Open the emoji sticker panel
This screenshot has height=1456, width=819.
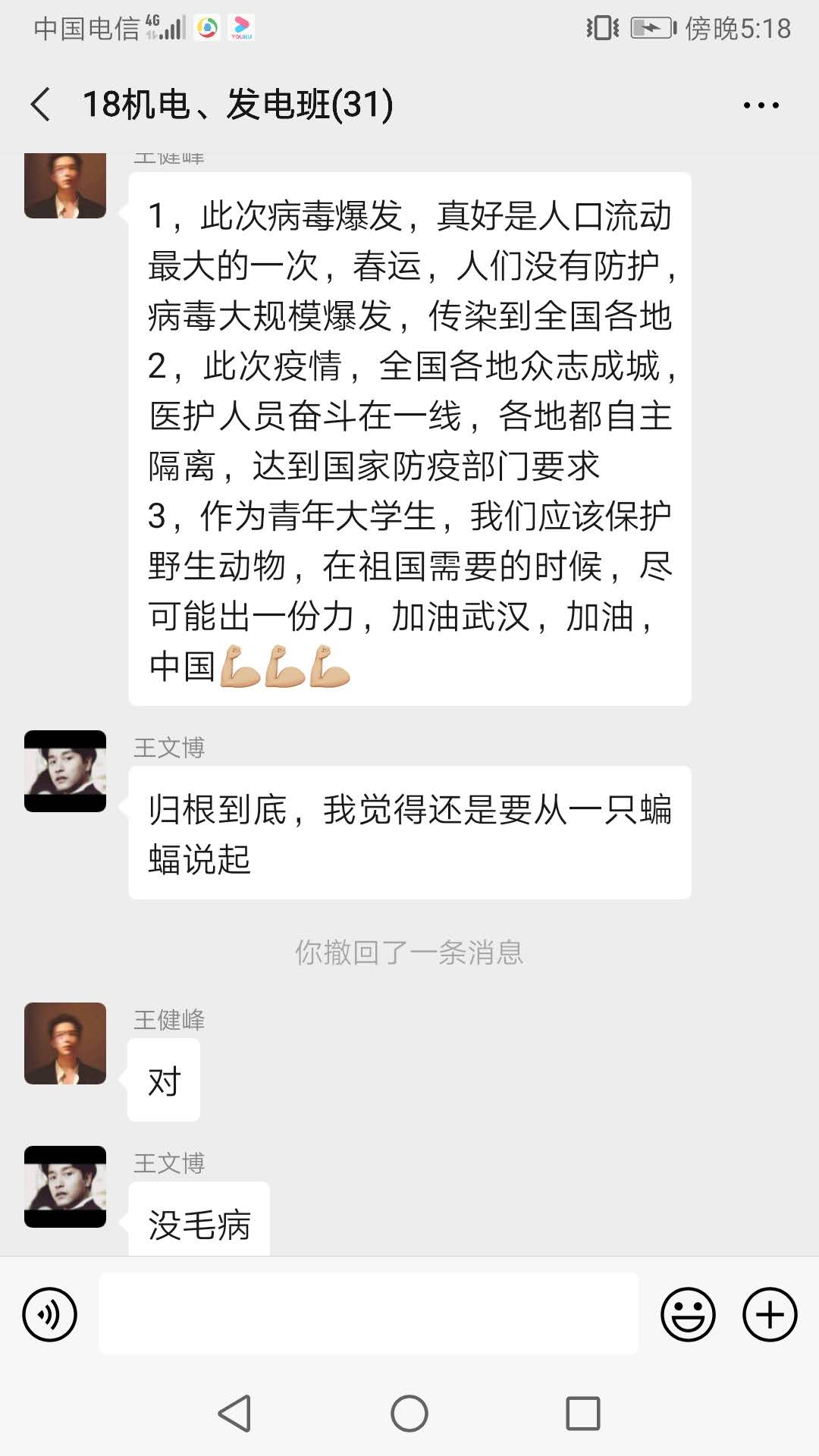pos(688,1314)
